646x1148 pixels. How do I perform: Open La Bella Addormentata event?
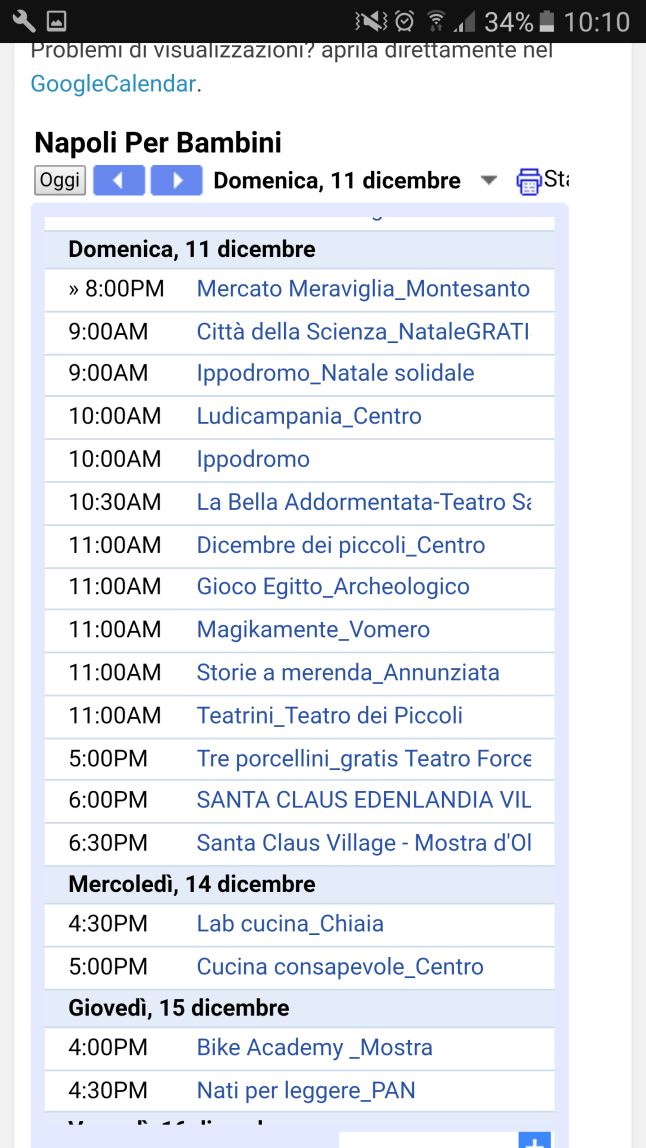[x=363, y=502]
